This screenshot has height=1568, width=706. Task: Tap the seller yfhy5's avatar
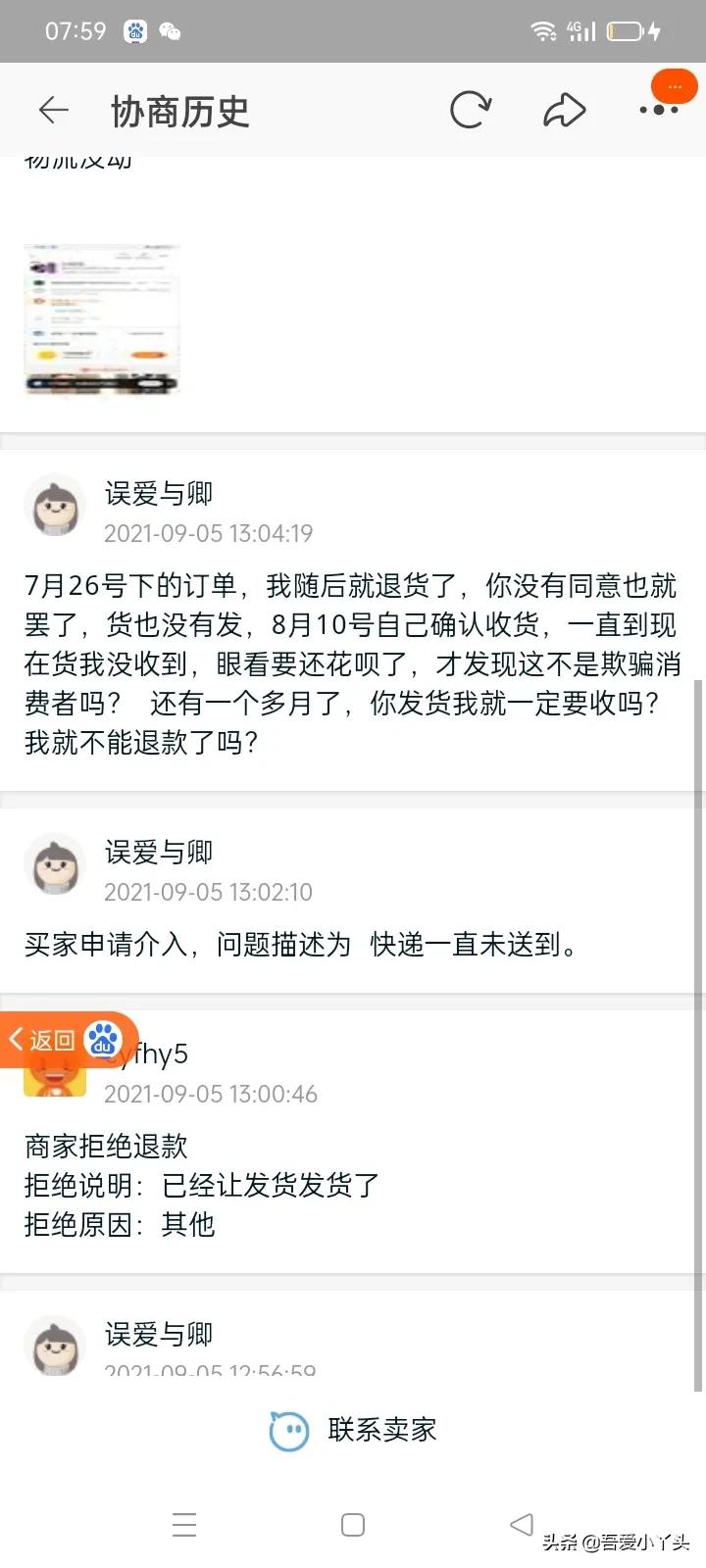[x=54, y=1074]
